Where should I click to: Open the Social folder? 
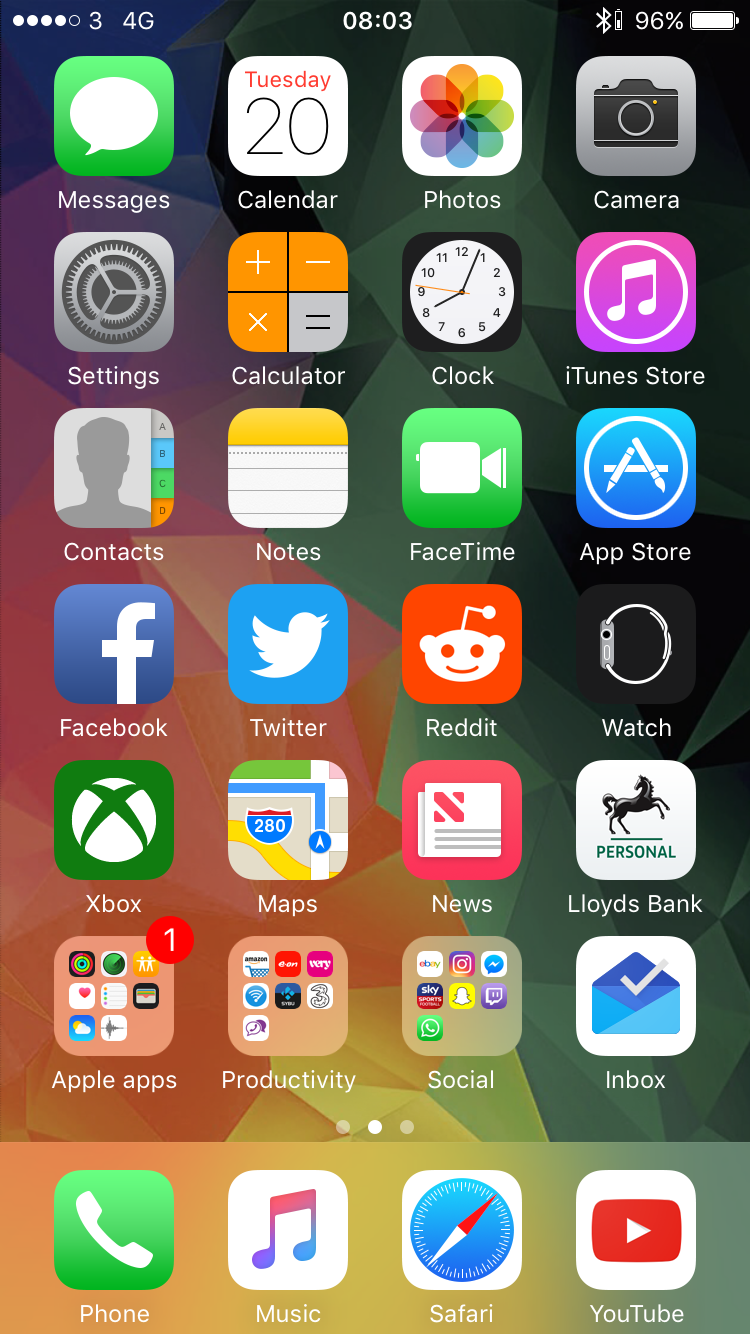[x=462, y=996]
